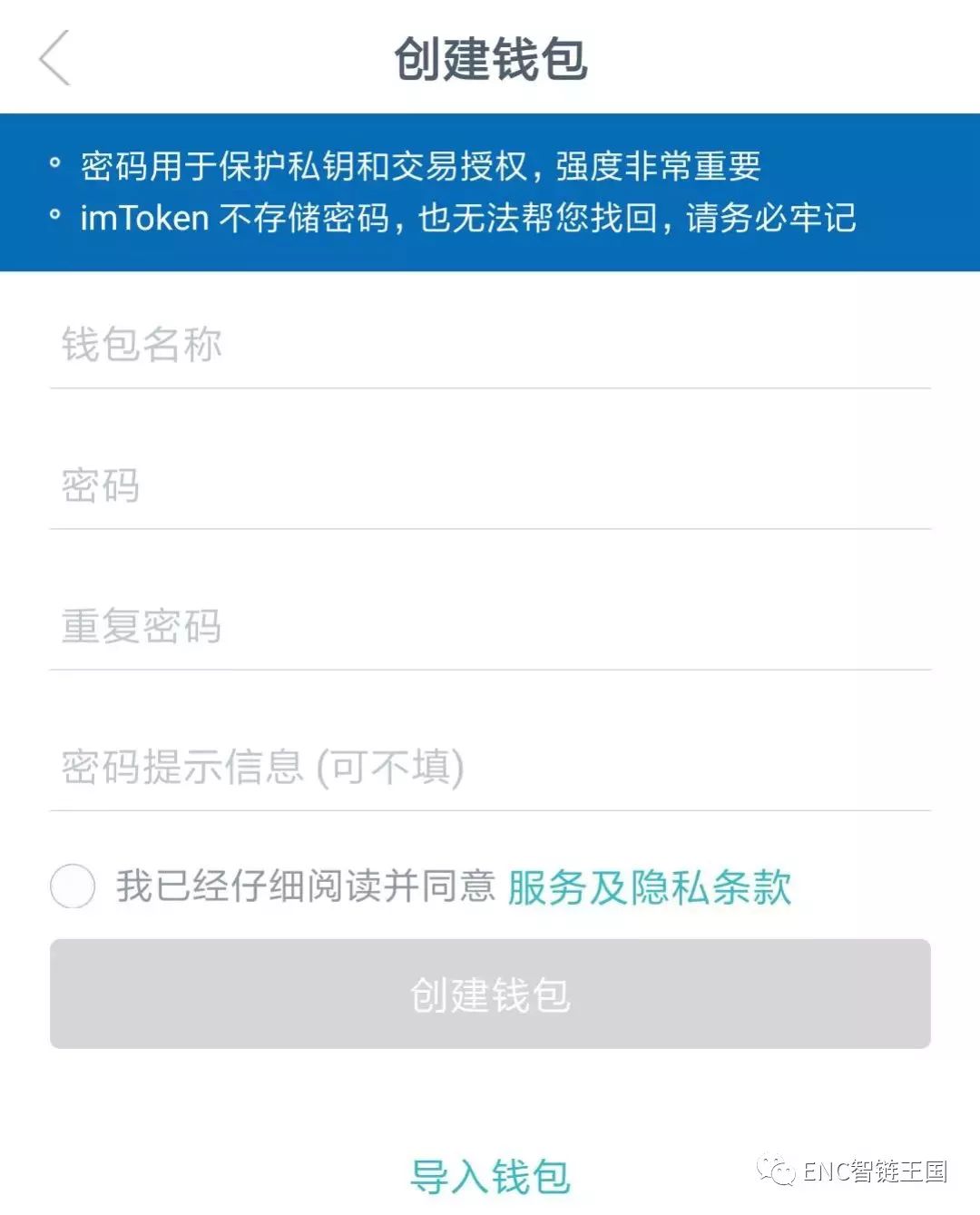Tap the 创建钱包 title in header
This screenshot has height=1215, width=980.
coord(490,54)
